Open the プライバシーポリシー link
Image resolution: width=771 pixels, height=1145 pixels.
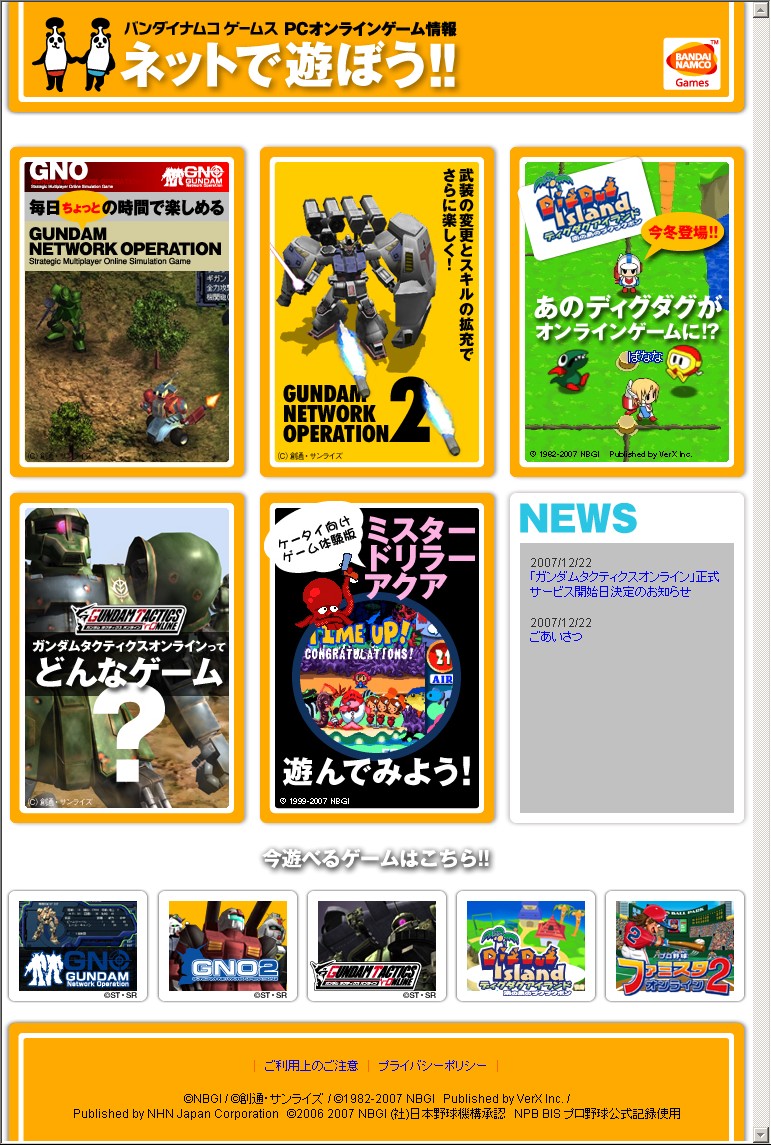(x=432, y=1066)
